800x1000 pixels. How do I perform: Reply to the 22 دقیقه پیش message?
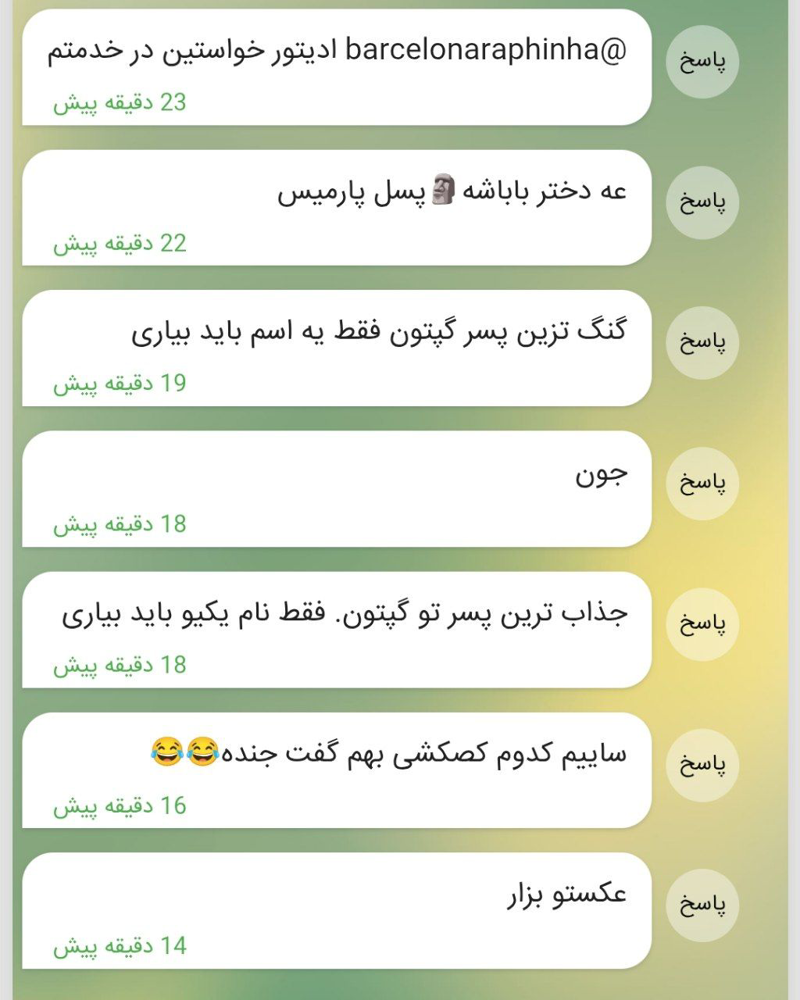click(x=702, y=202)
